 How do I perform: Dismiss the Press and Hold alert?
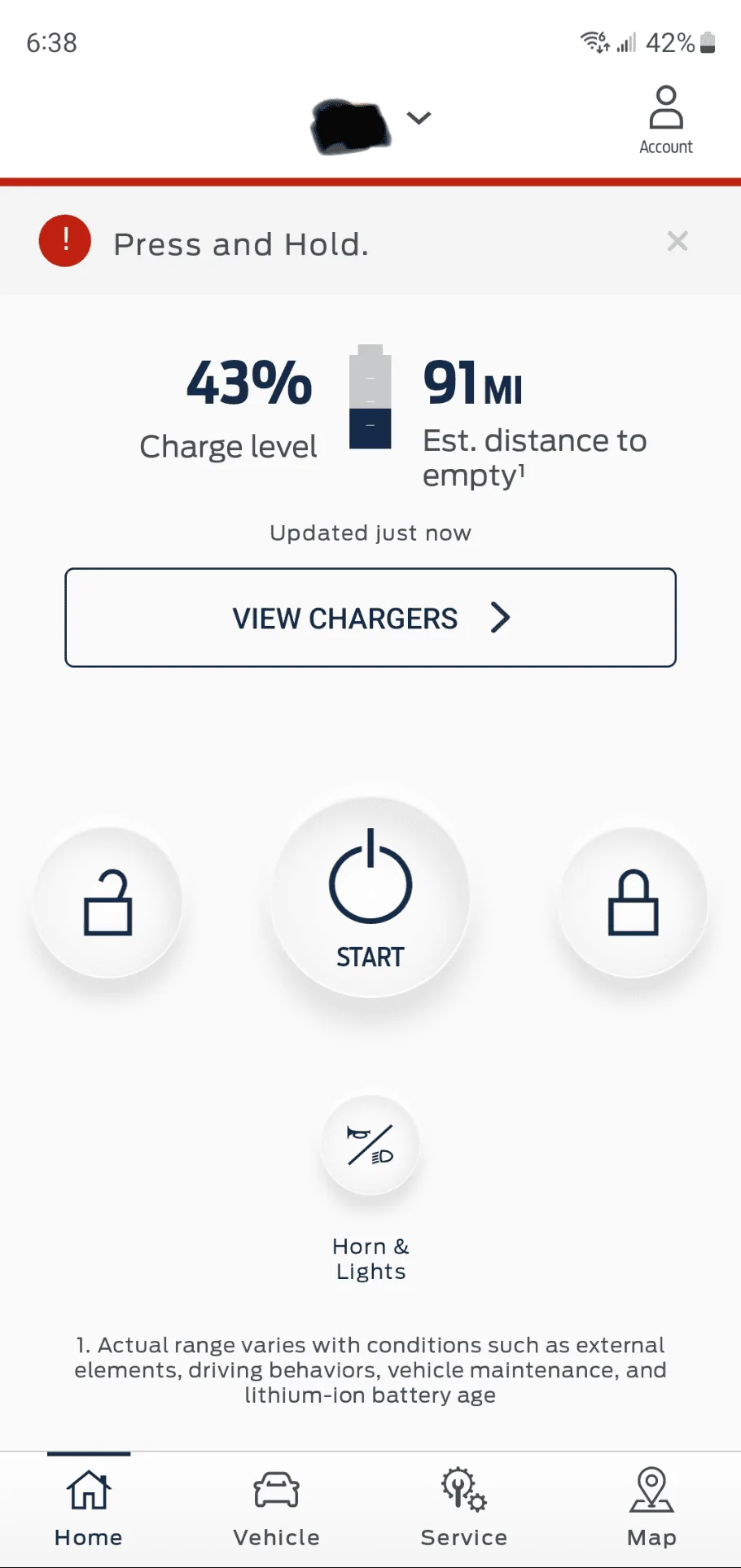(x=677, y=241)
